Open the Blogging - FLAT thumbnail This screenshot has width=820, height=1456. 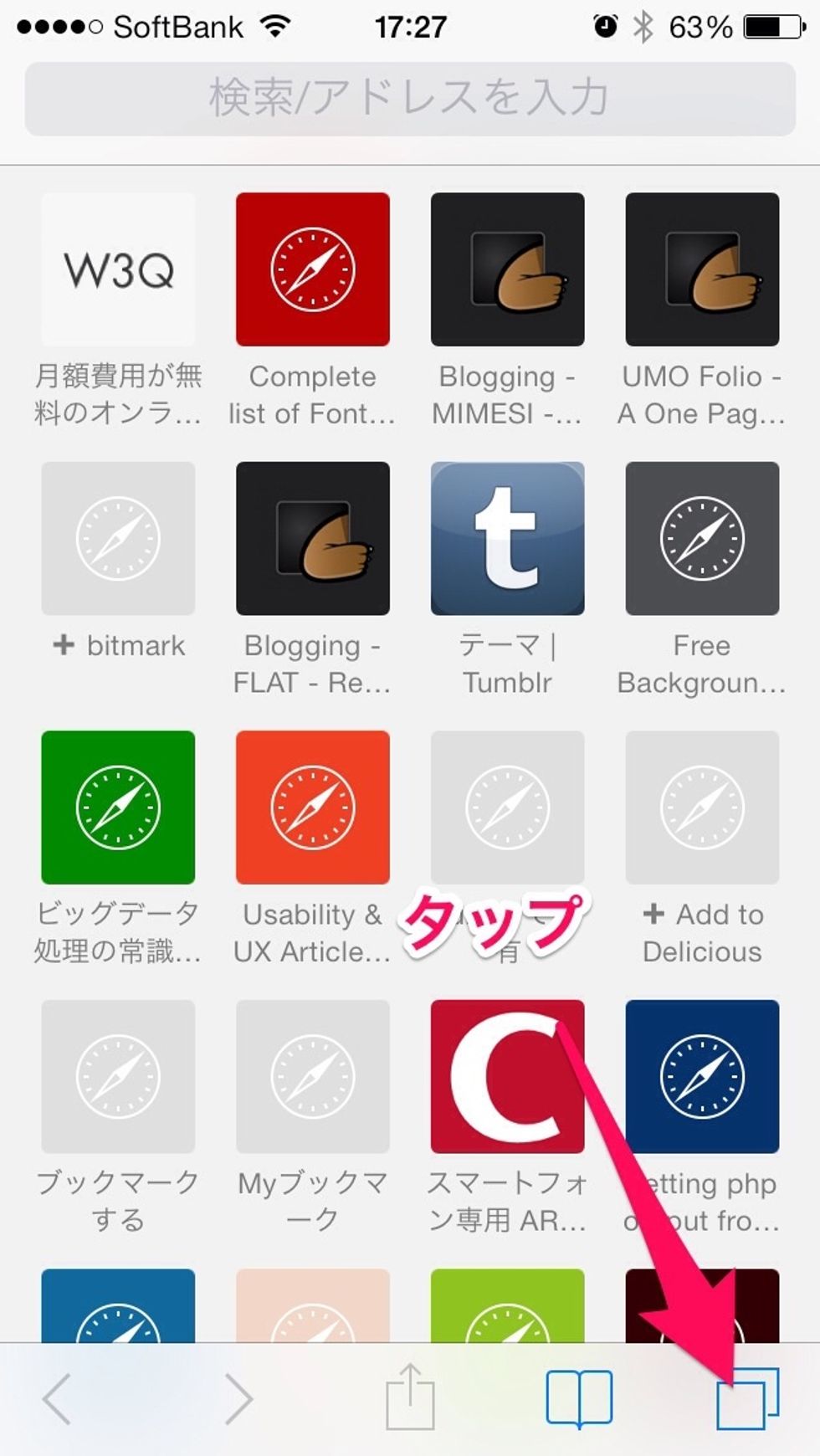coord(313,539)
